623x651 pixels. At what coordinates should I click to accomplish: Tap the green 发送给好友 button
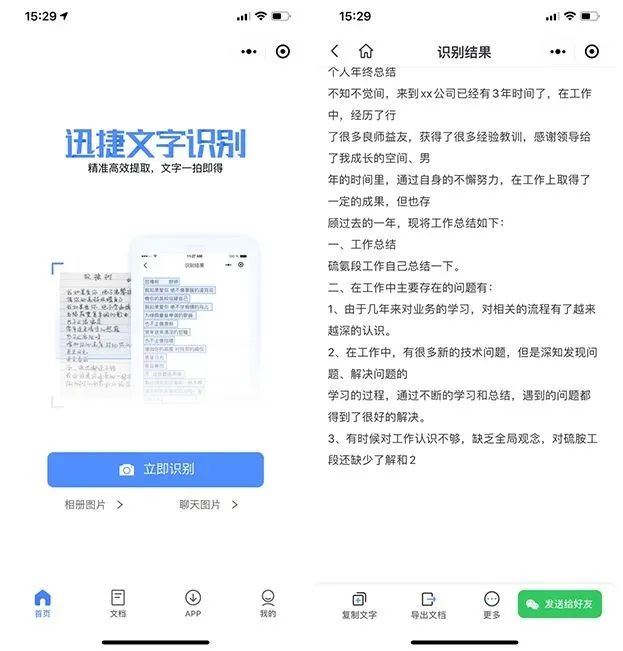(559, 604)
